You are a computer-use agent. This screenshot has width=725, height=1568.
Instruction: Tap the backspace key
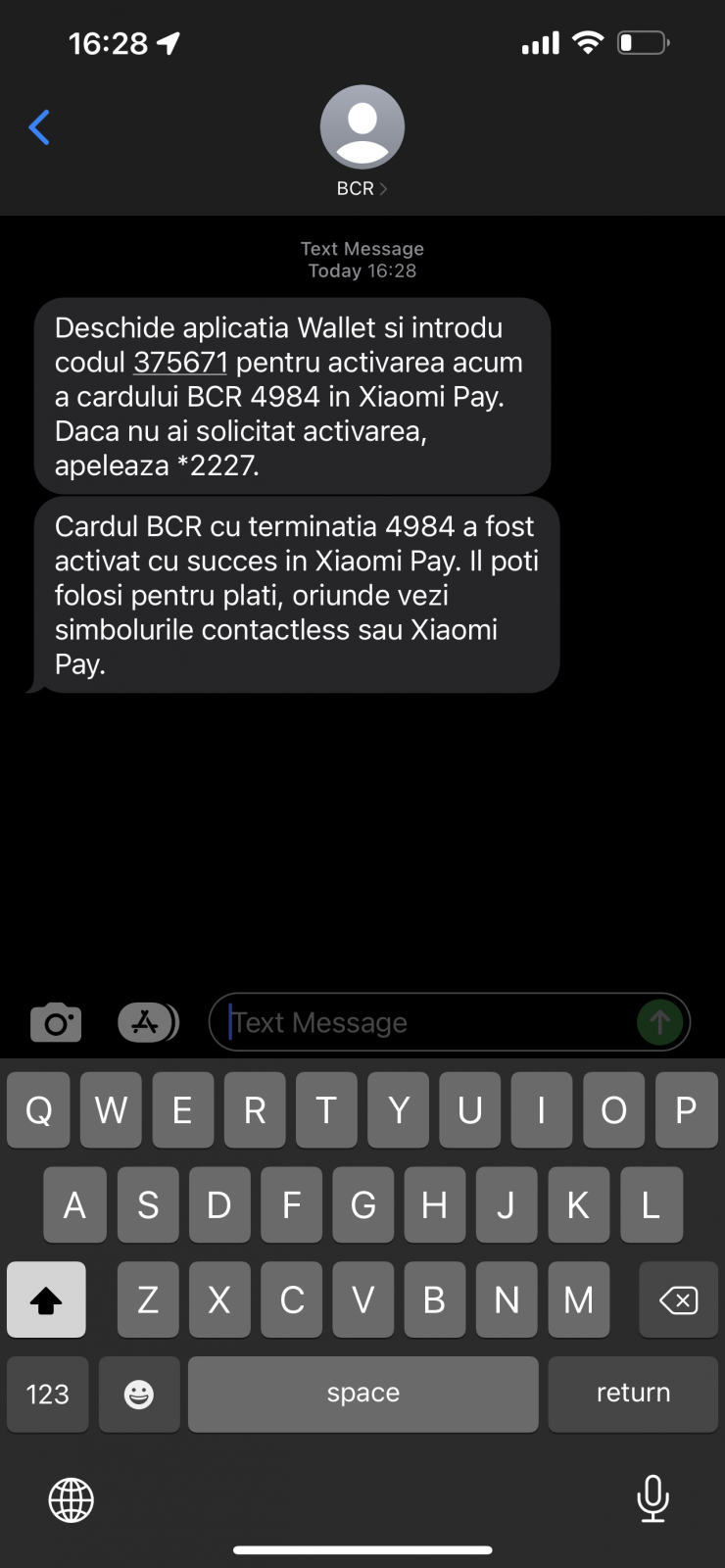coord(678,1300)
